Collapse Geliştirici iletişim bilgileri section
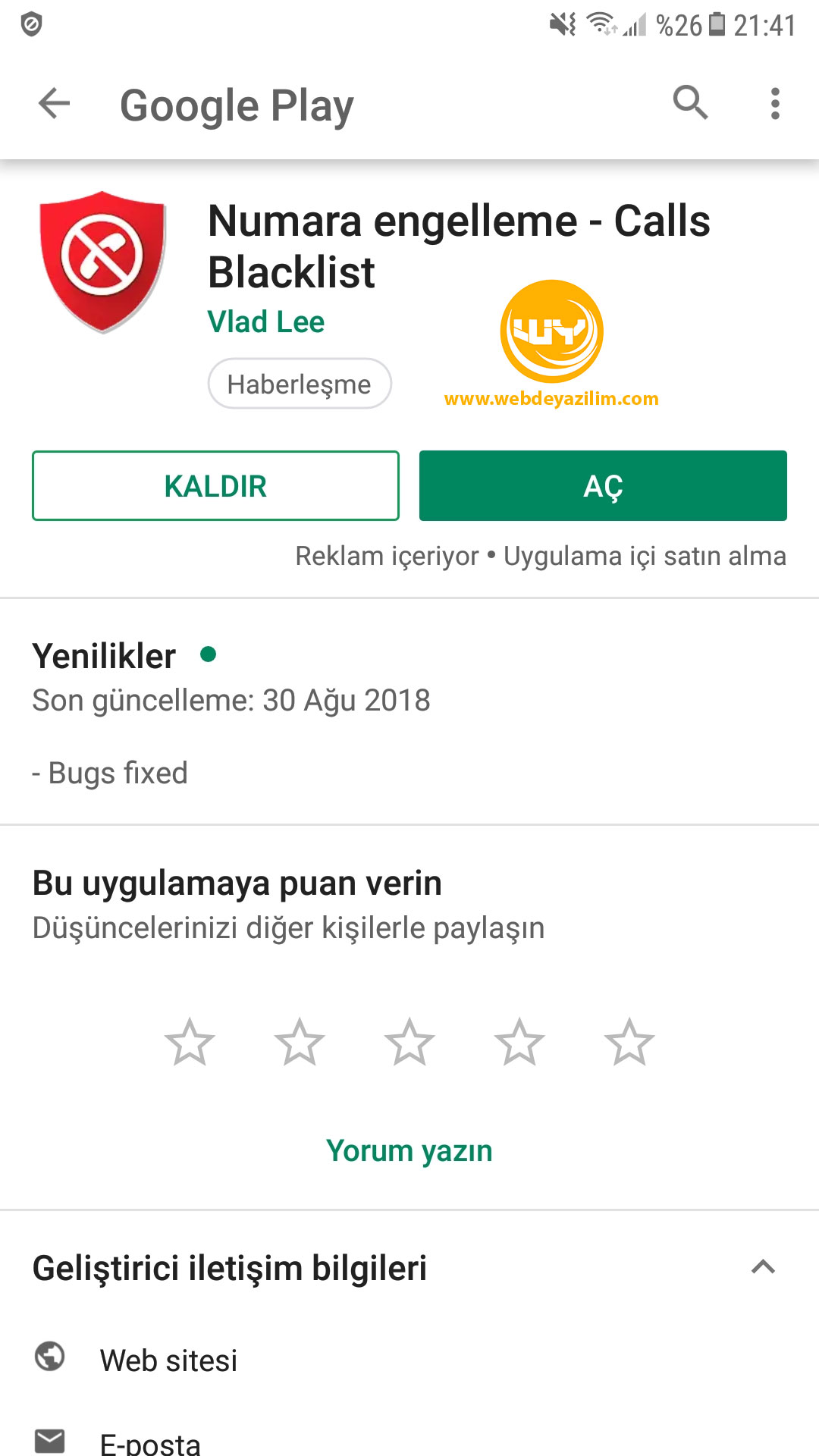Viewport: 819px width, 1456px height. point(763,1267)
